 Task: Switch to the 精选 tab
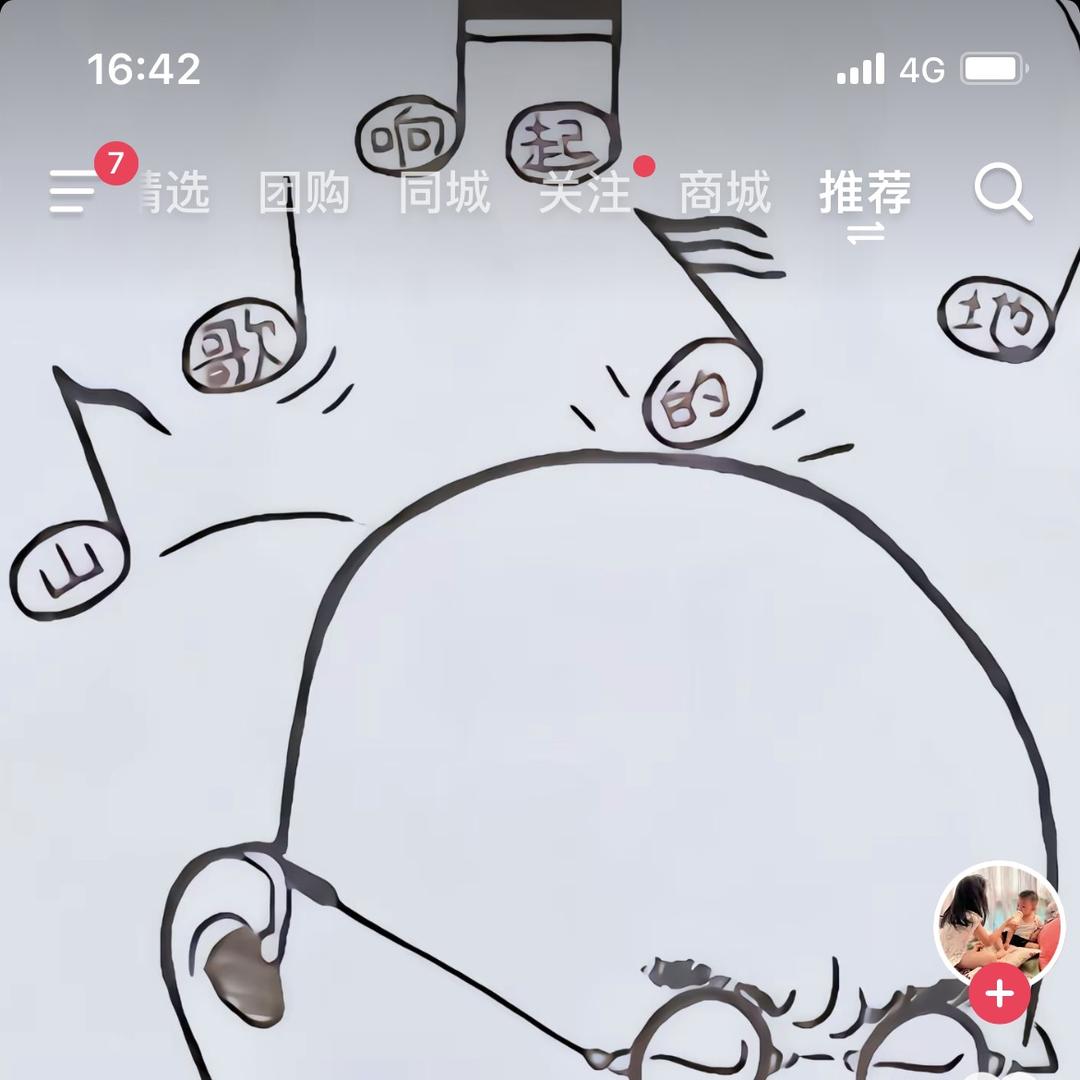tap(174, 192)
